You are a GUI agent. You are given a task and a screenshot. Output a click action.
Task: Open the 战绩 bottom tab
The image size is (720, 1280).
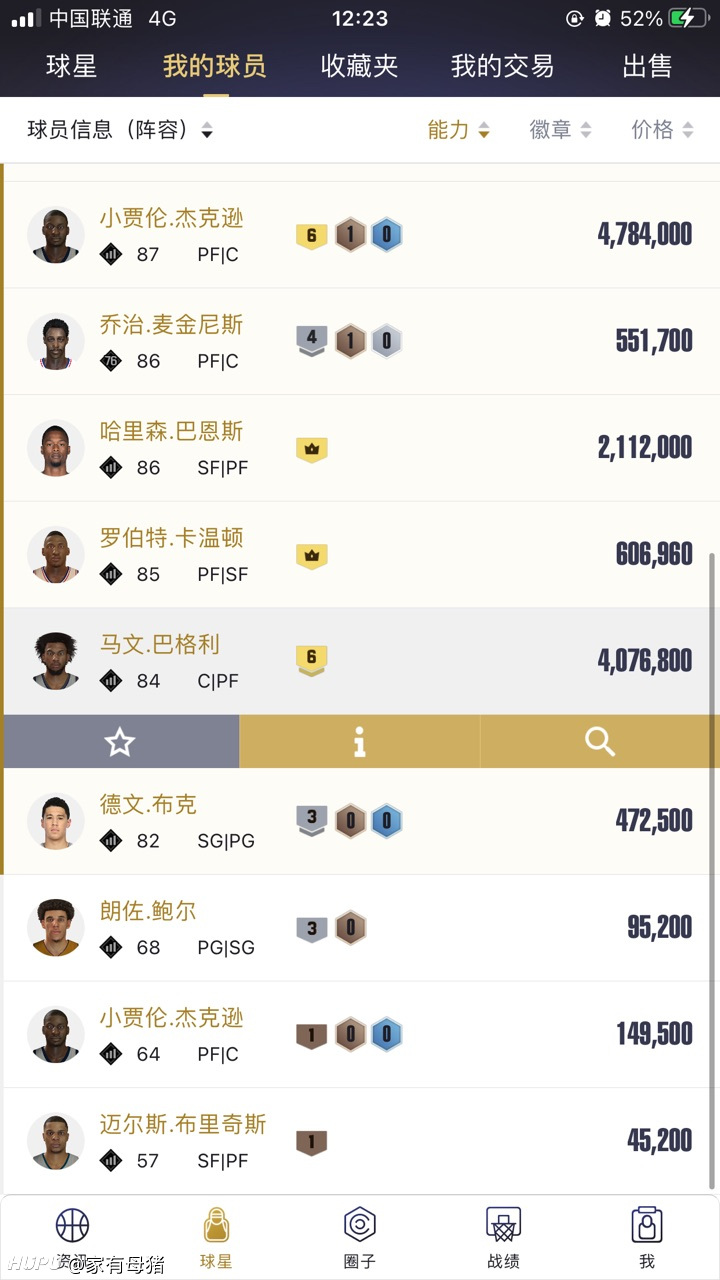(x=503, y=1236)
